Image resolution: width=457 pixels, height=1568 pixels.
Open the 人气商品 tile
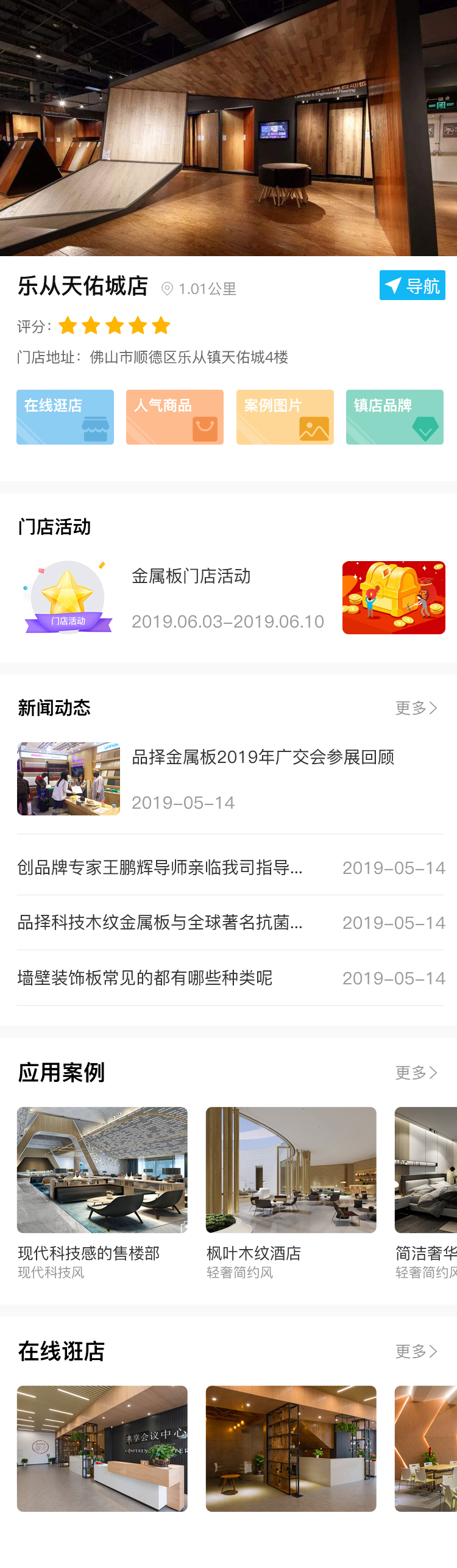[x=175, y=417]
